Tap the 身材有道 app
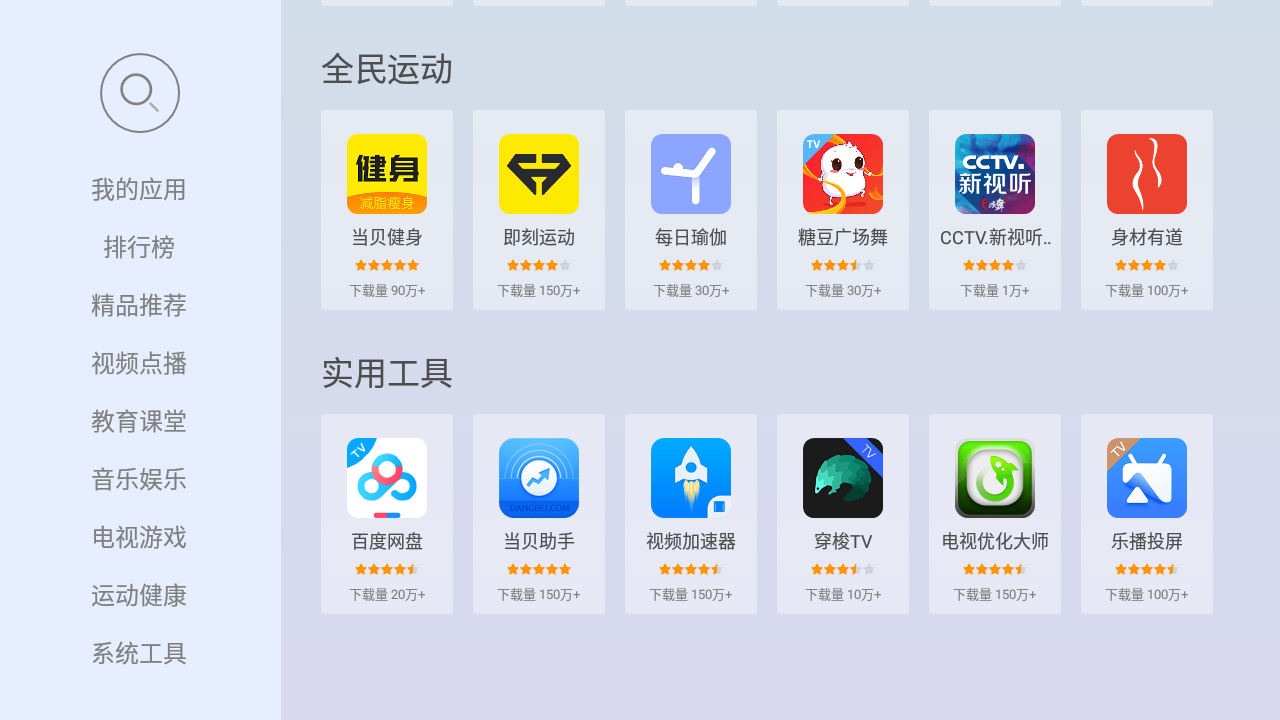Screen dimensions: 1280x720 (x=1147, y=210)
